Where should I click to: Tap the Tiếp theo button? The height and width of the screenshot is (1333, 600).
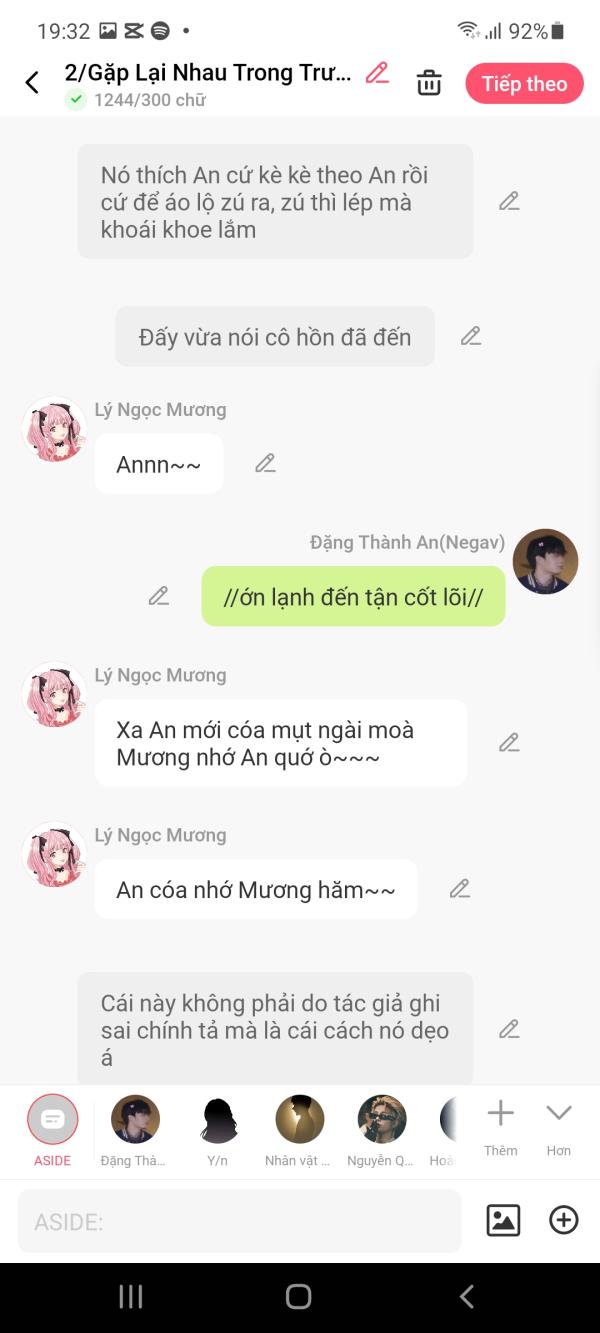pos(524,84)
